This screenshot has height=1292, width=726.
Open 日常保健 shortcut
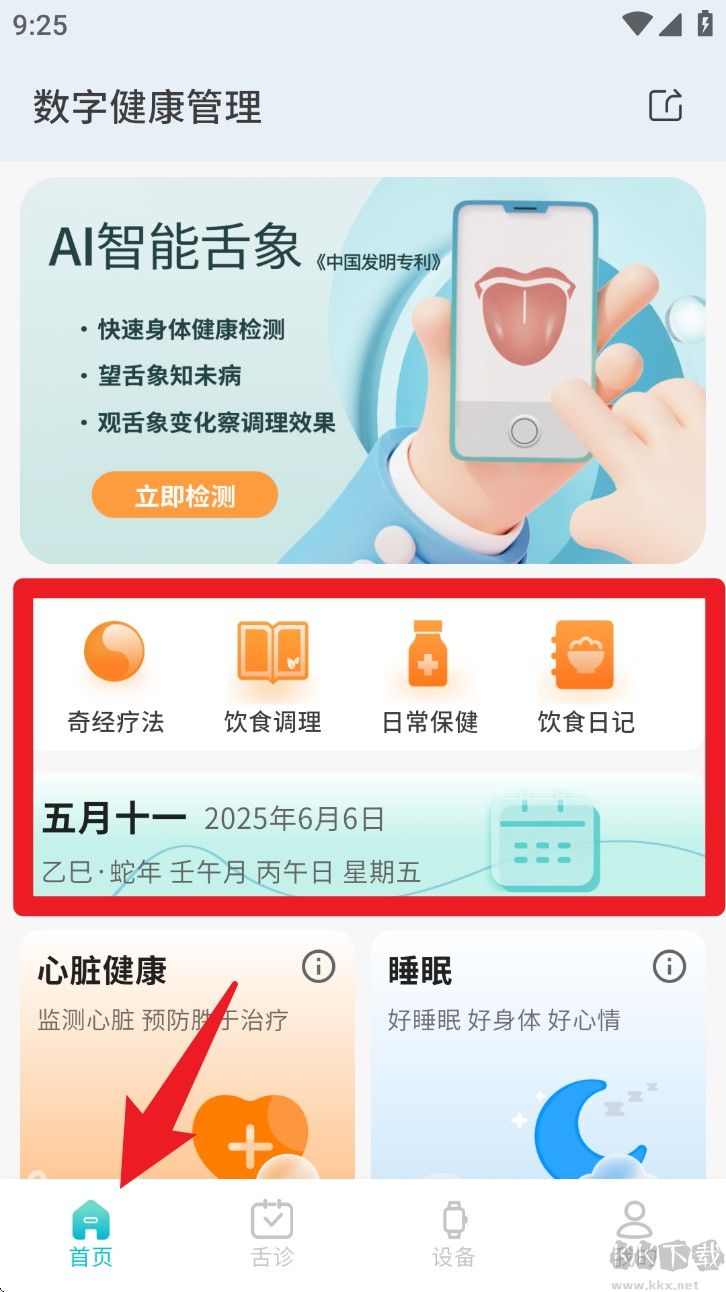(429, 676)
